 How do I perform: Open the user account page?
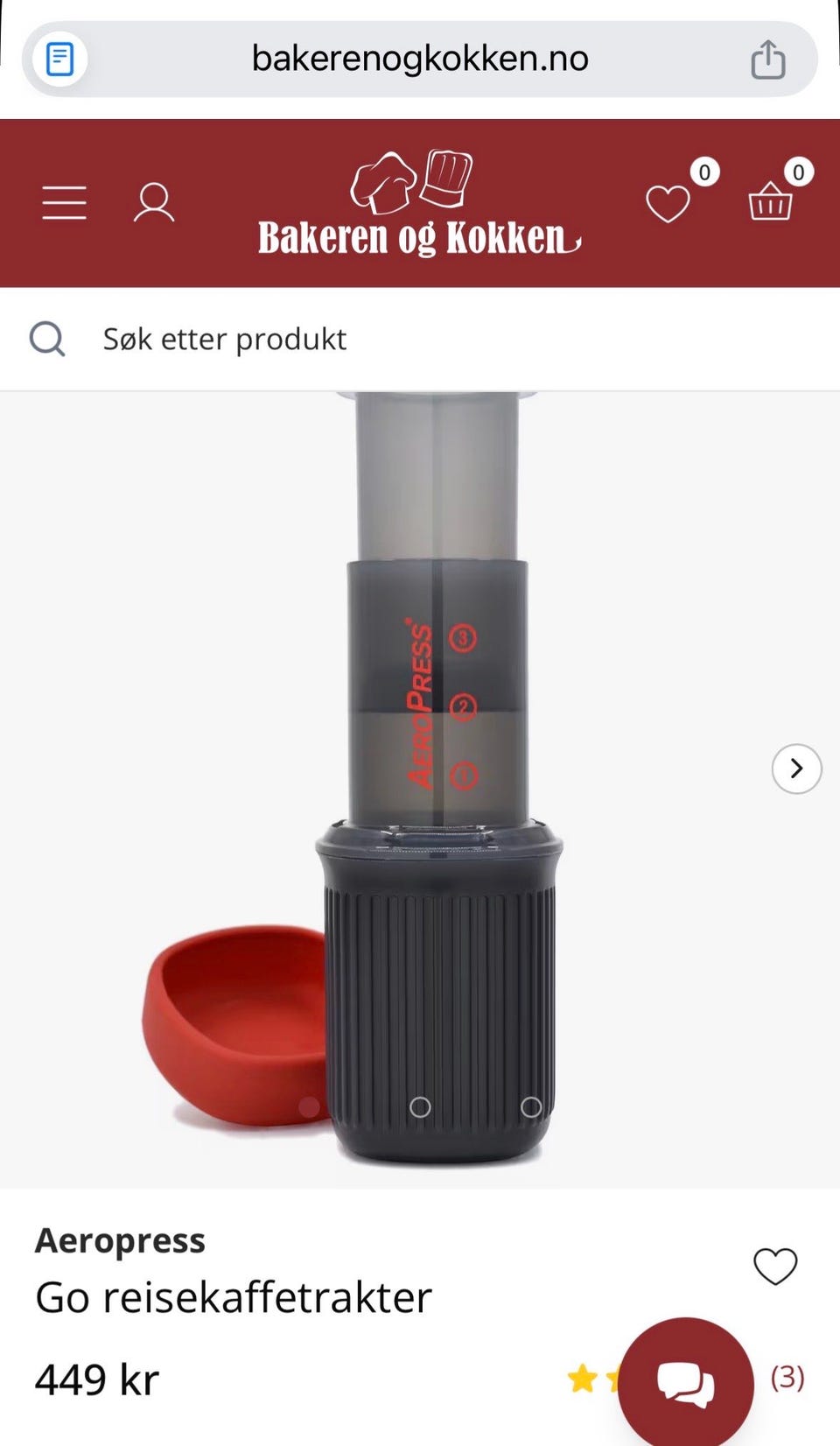(x=154, y=202)
